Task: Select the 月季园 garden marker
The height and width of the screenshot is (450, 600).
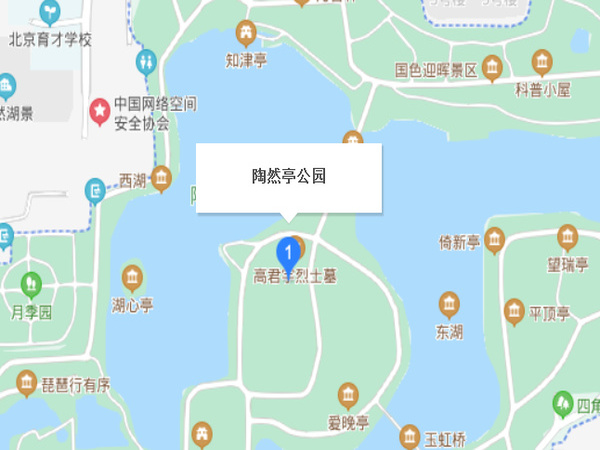Action: pyautogui.click(x=33, y=287)
